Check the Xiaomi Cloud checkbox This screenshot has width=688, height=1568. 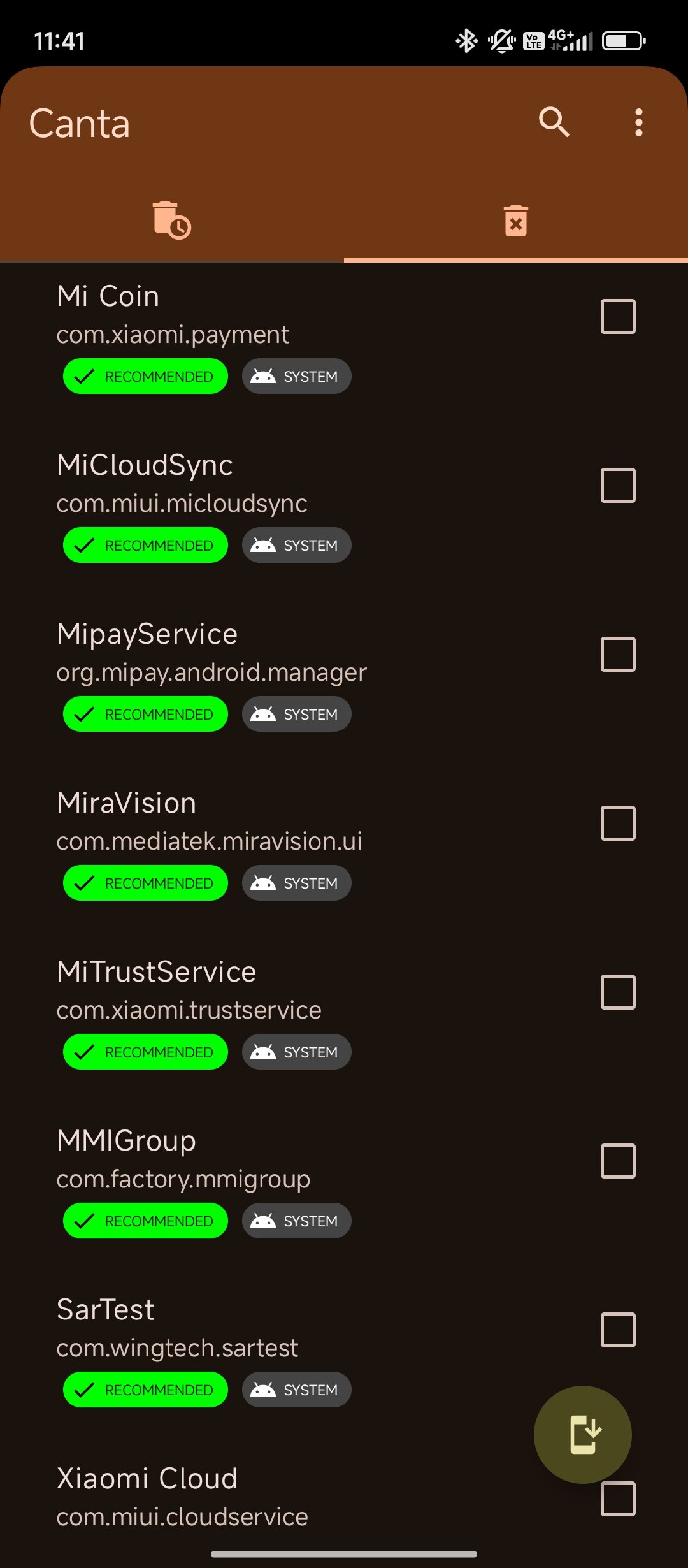click(x=618, y=1499)
